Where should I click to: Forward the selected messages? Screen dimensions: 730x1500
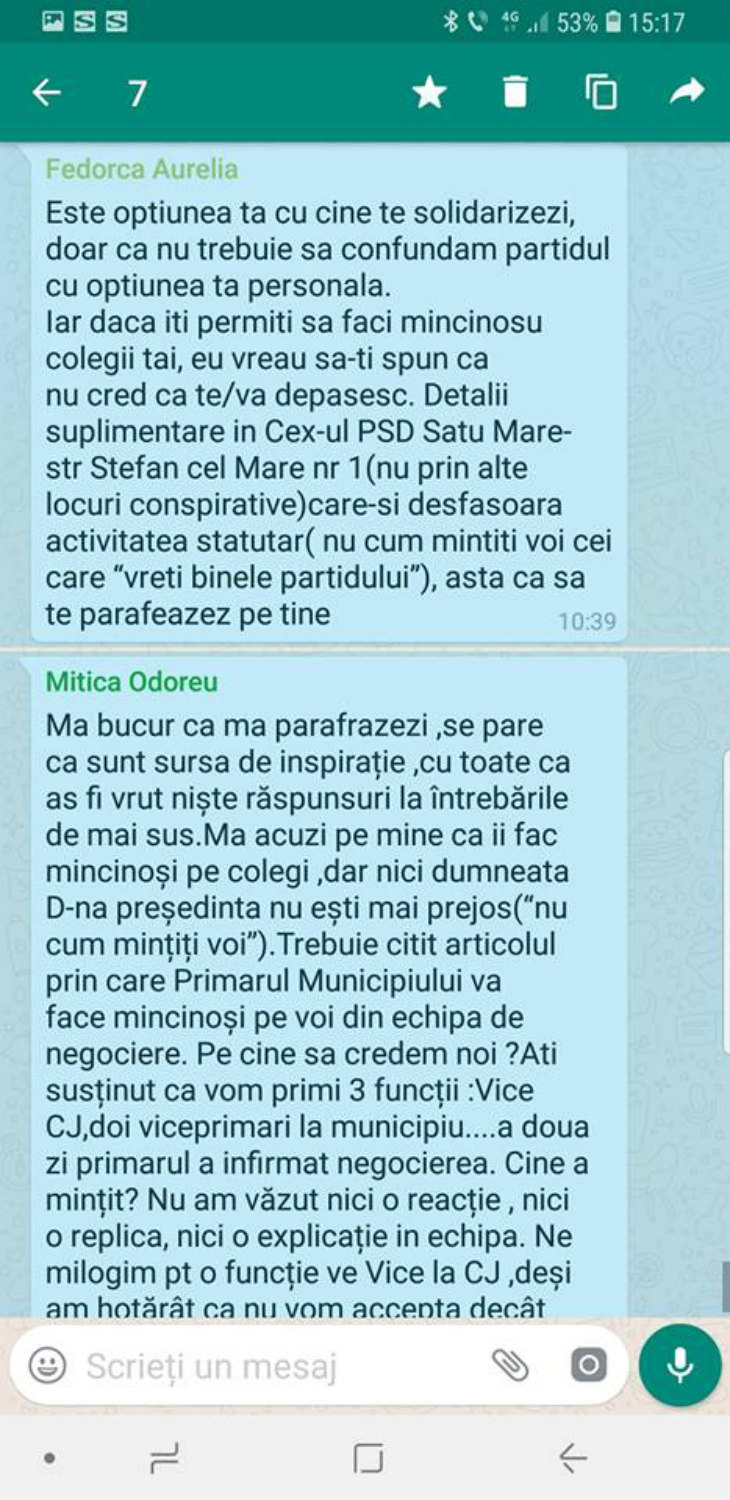tap(686, 93)
